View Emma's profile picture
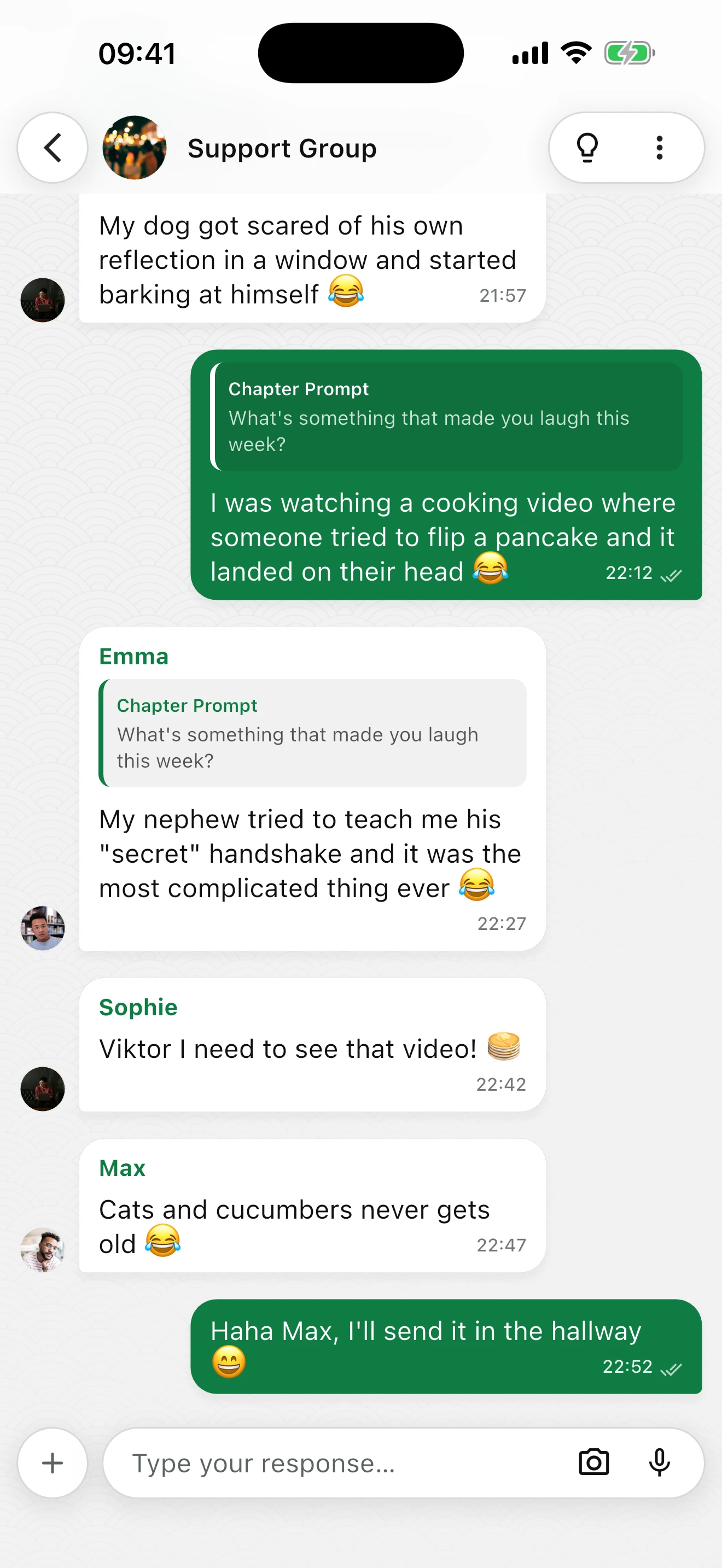This screenshot has height=1568, width=722. pyautogui.click(x=43, y=928)
